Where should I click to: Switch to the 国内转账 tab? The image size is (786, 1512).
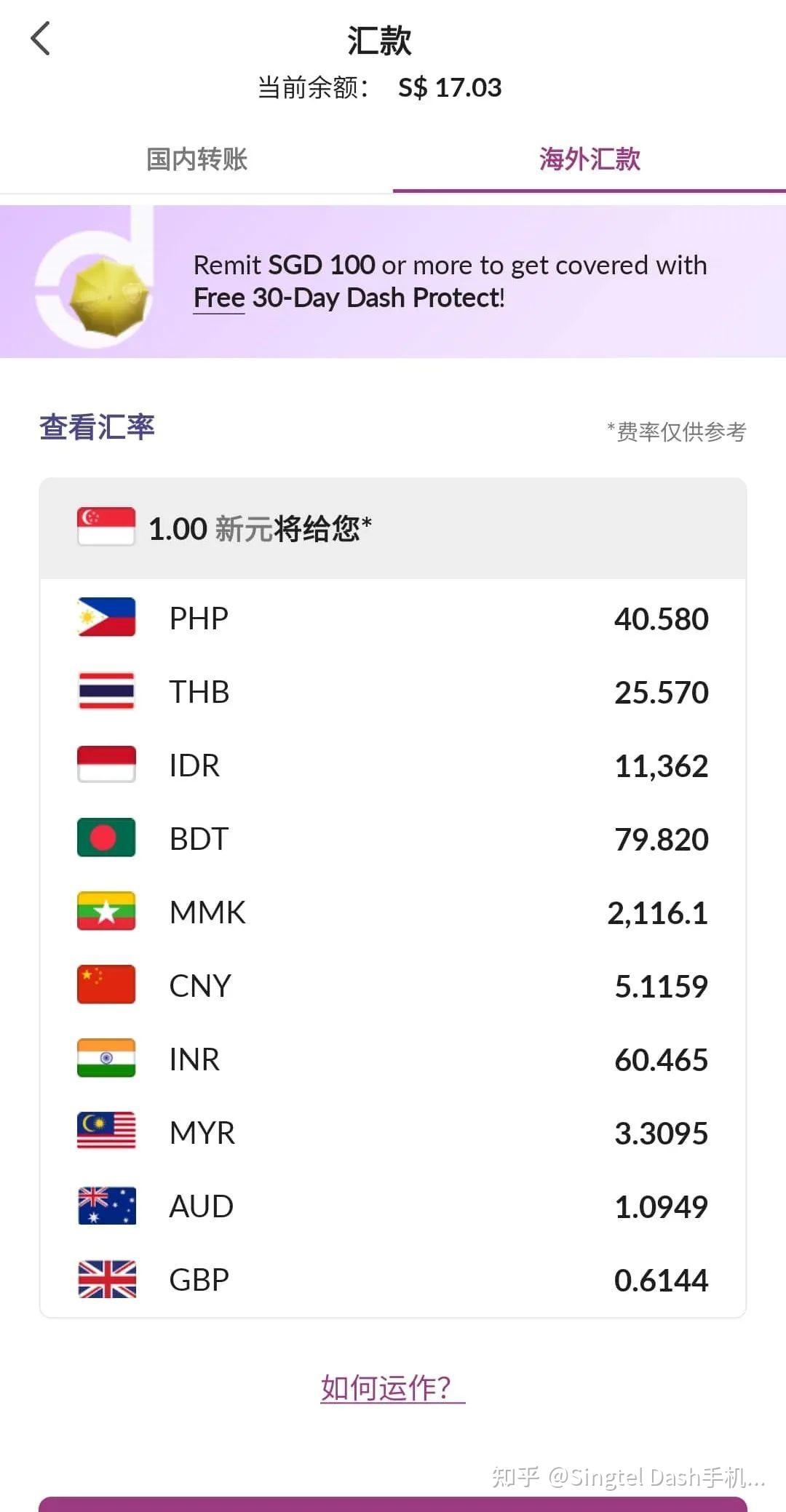(196, 159)
